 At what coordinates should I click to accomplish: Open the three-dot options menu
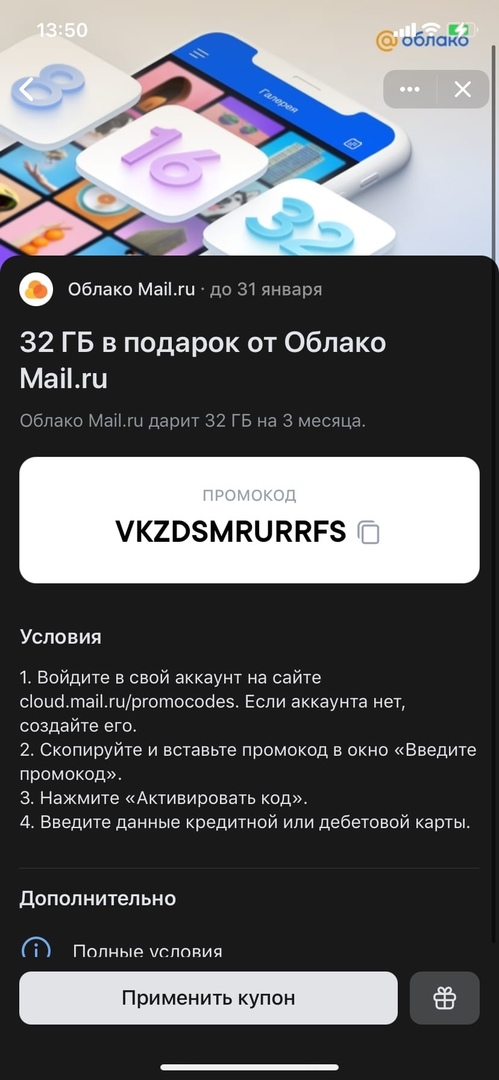click(409, 90)
